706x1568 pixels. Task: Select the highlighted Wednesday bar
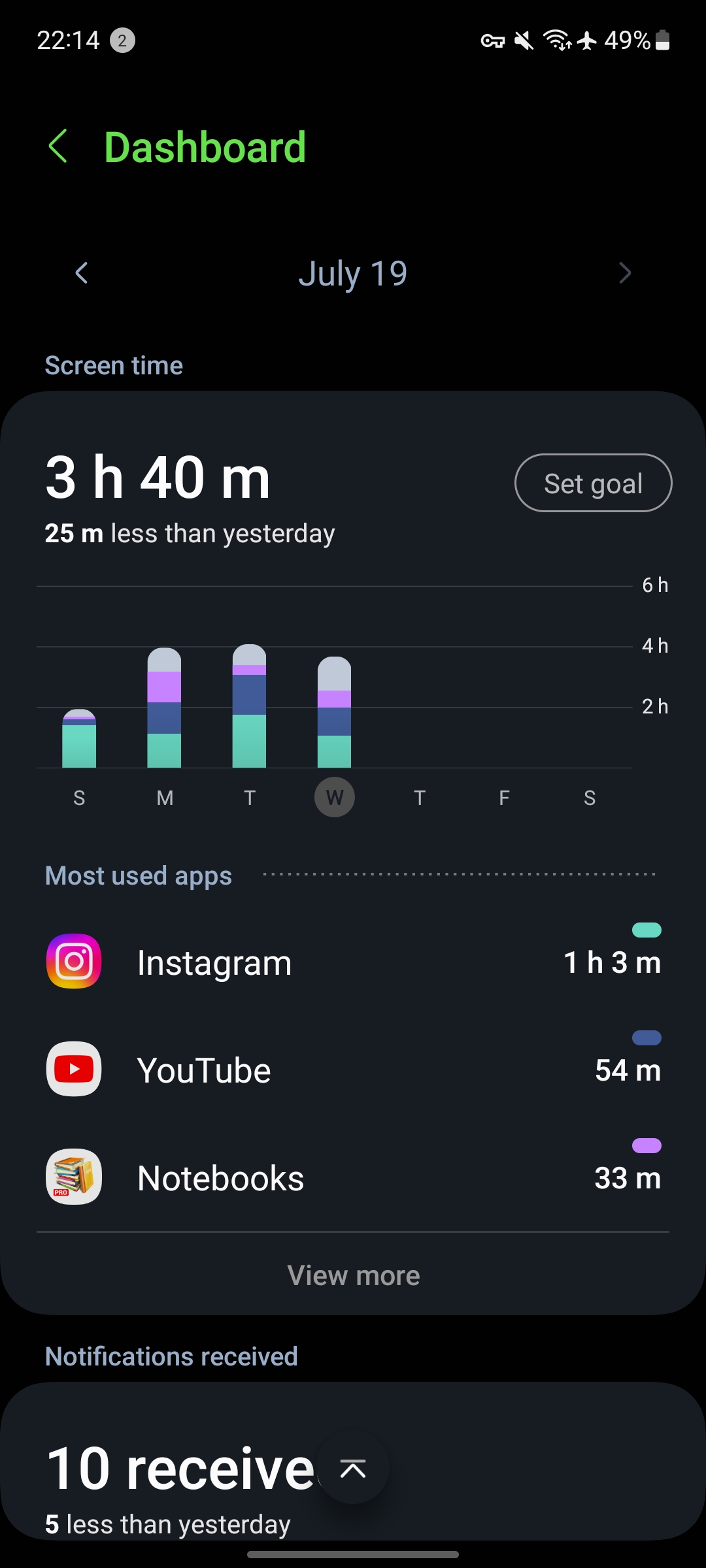click(334, 713)
